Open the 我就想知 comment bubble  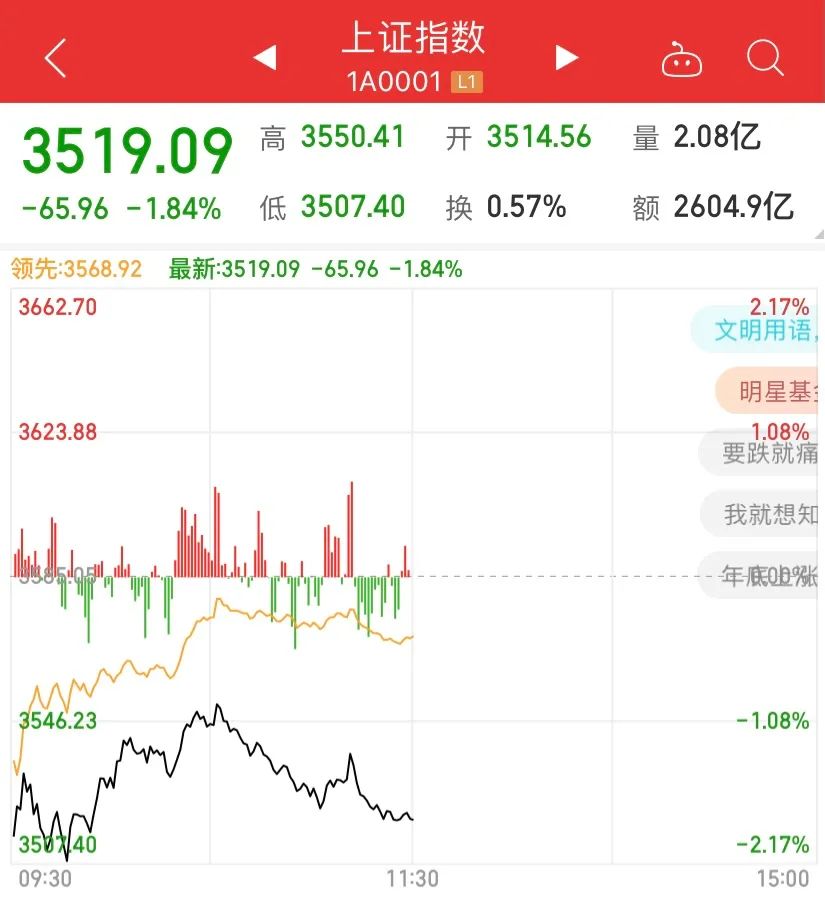tap(765, 514)
